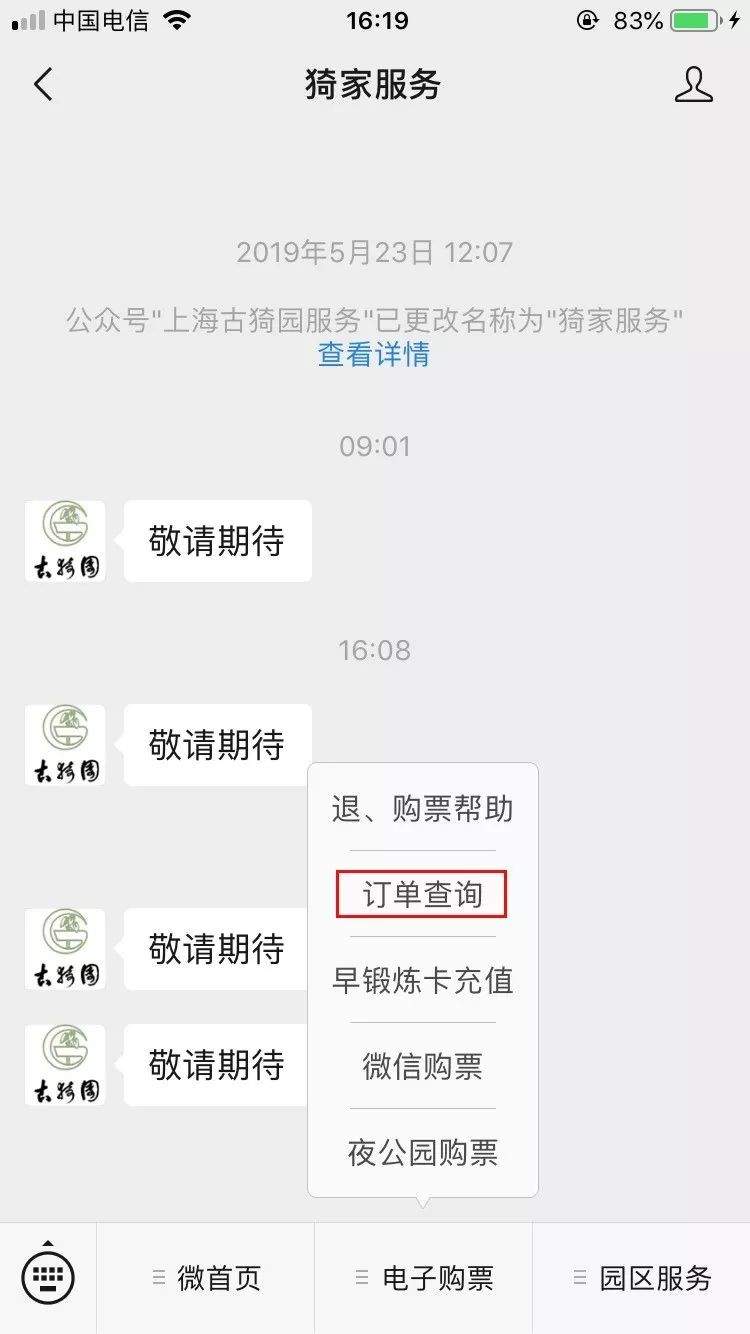This screenshot has width=750, height=1334.
Task: Select 微信购票 menu item
Action: click(422, 1066)
